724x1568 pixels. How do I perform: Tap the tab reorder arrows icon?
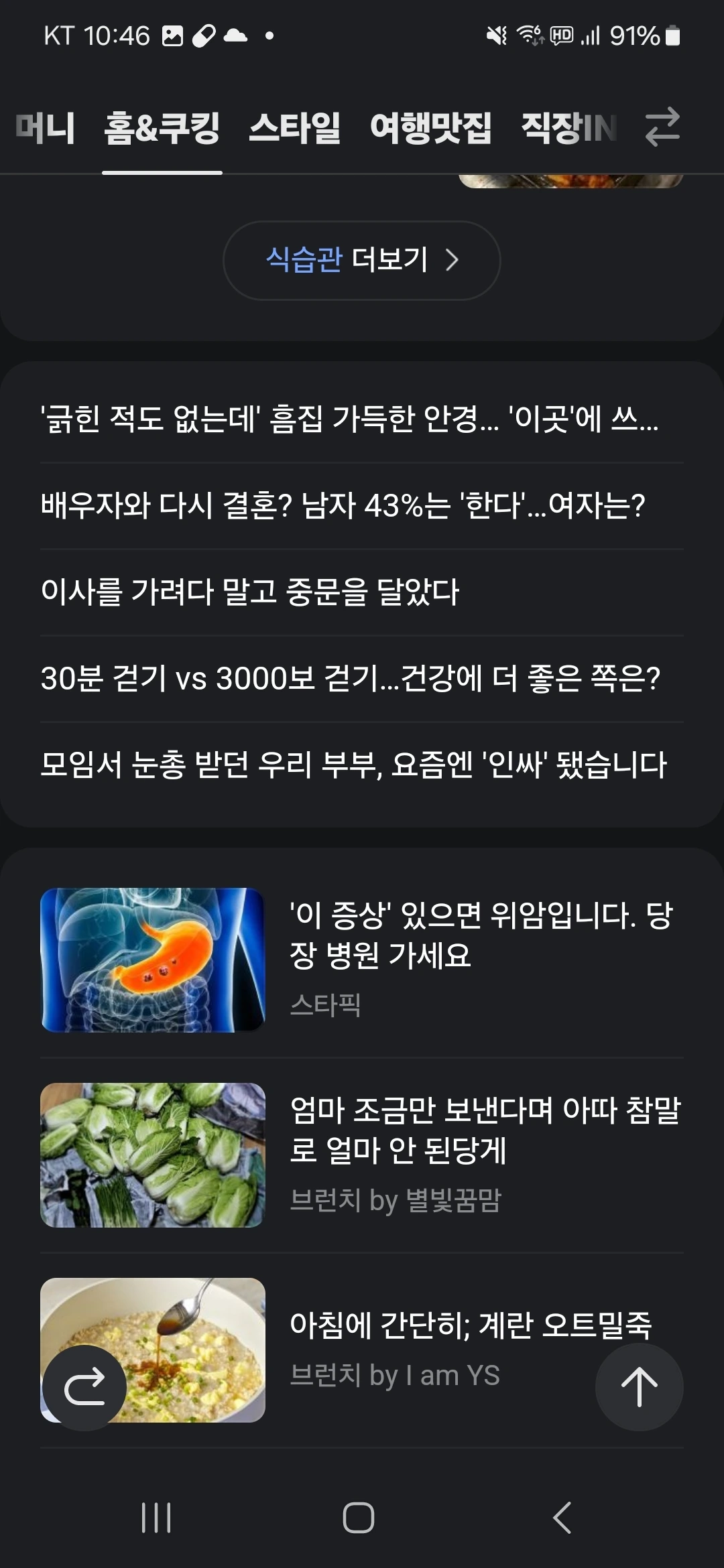coord(662,127)
